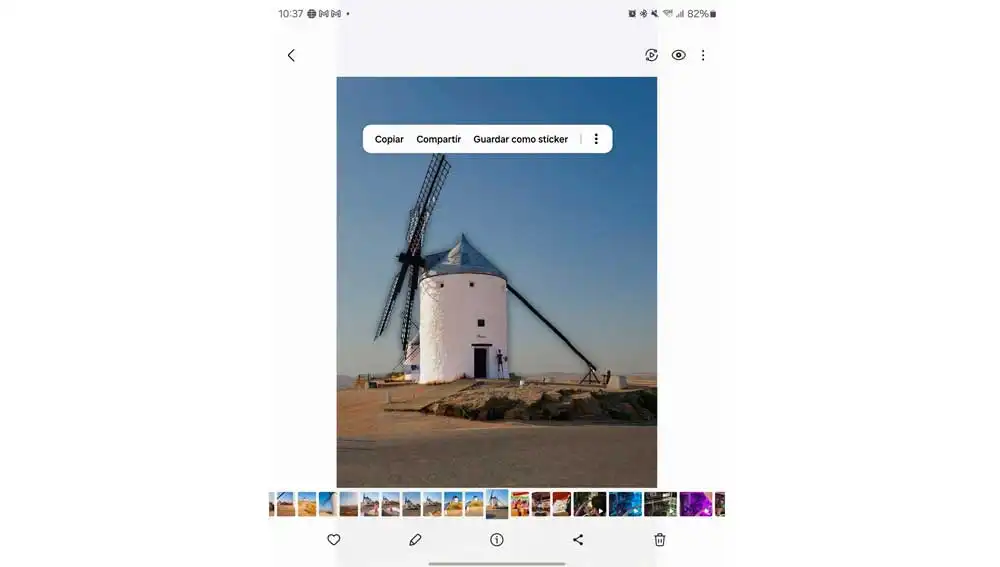Open the blue lights thumbnail in the filmstrip
Image resolution: width=1000 pixels, height=567 pixels.
pyautogui.click(x=625, y=504)
